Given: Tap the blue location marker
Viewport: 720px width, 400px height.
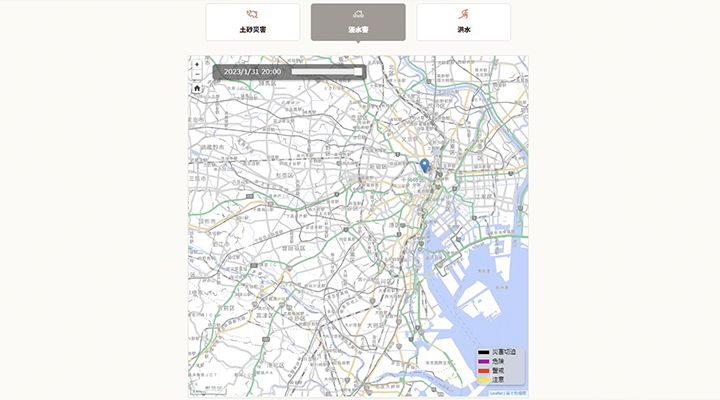Looking at the screenshot, I should point(424,165).
